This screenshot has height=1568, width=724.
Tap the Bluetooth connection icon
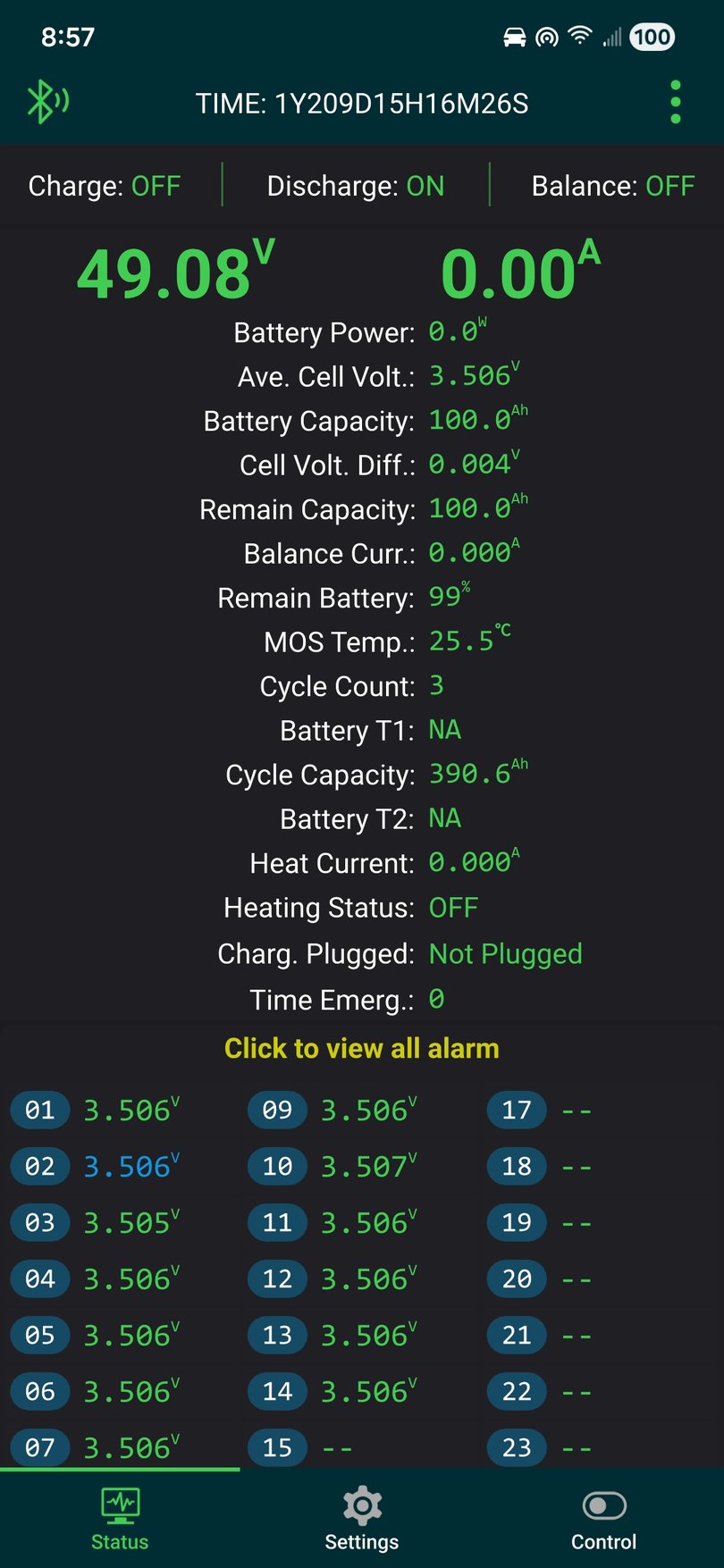pyautogui.click(x=46, y=102)
